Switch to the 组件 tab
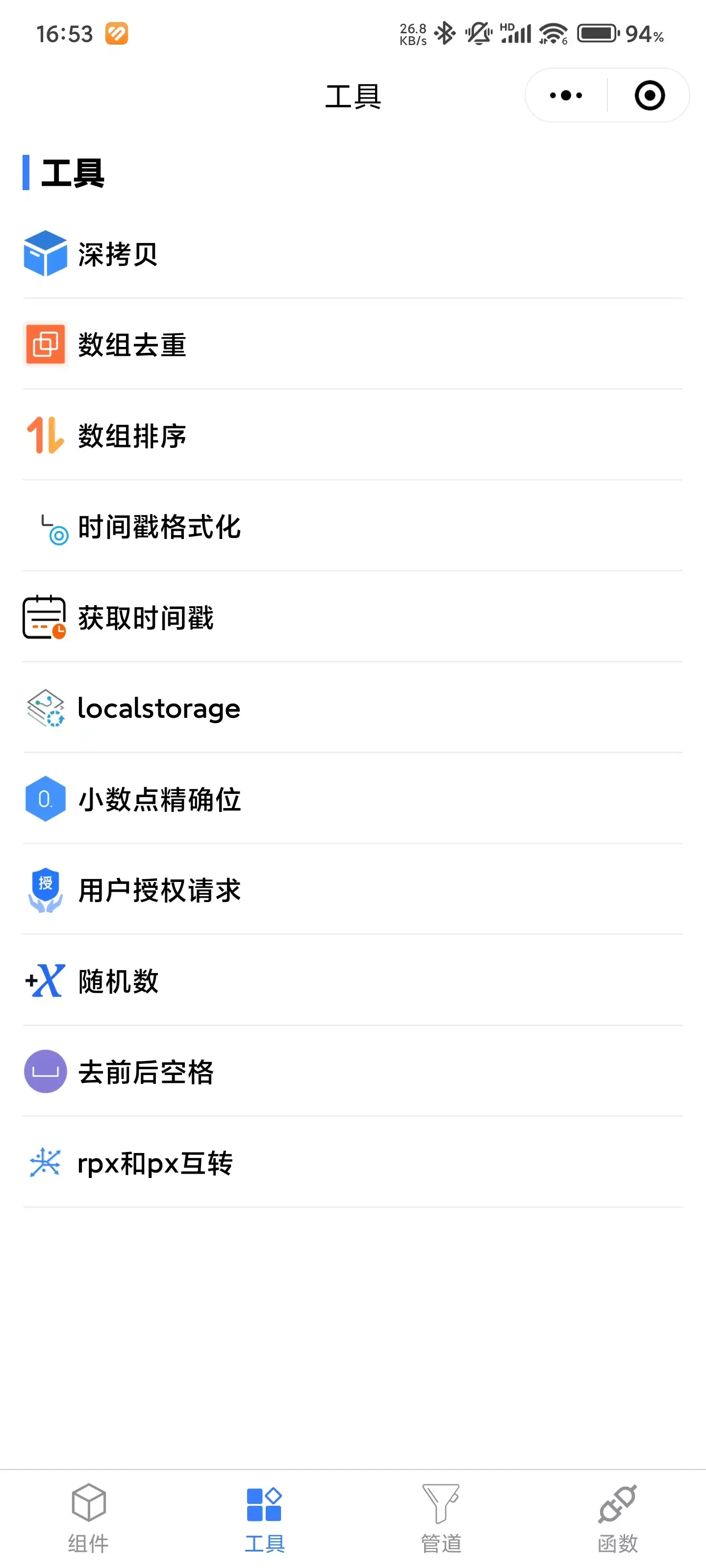The height and width of the screenshot is (1568, 706). (88, 1518)
